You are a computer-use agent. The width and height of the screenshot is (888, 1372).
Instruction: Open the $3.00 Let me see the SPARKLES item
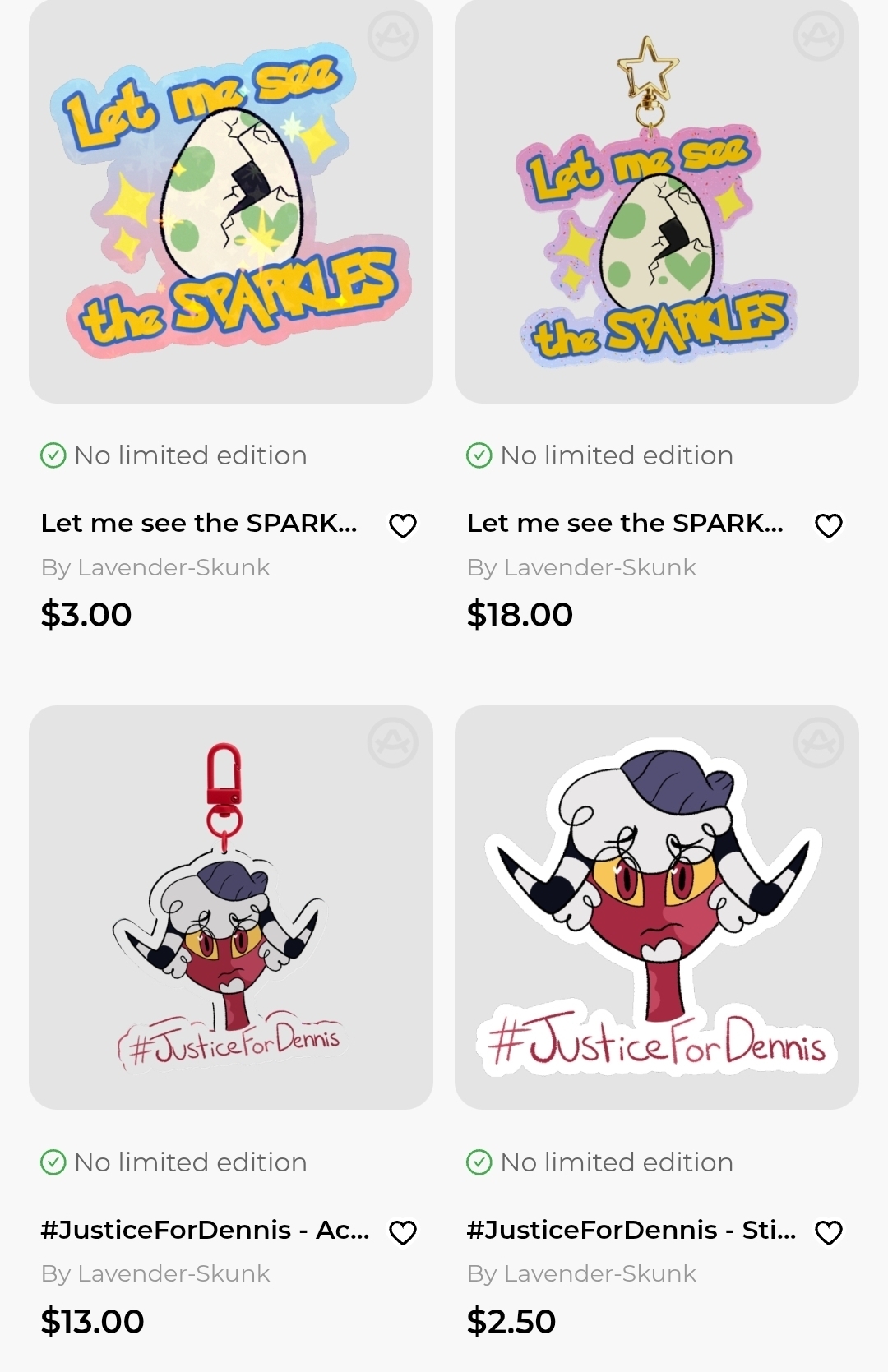click(x=230, y=201)
